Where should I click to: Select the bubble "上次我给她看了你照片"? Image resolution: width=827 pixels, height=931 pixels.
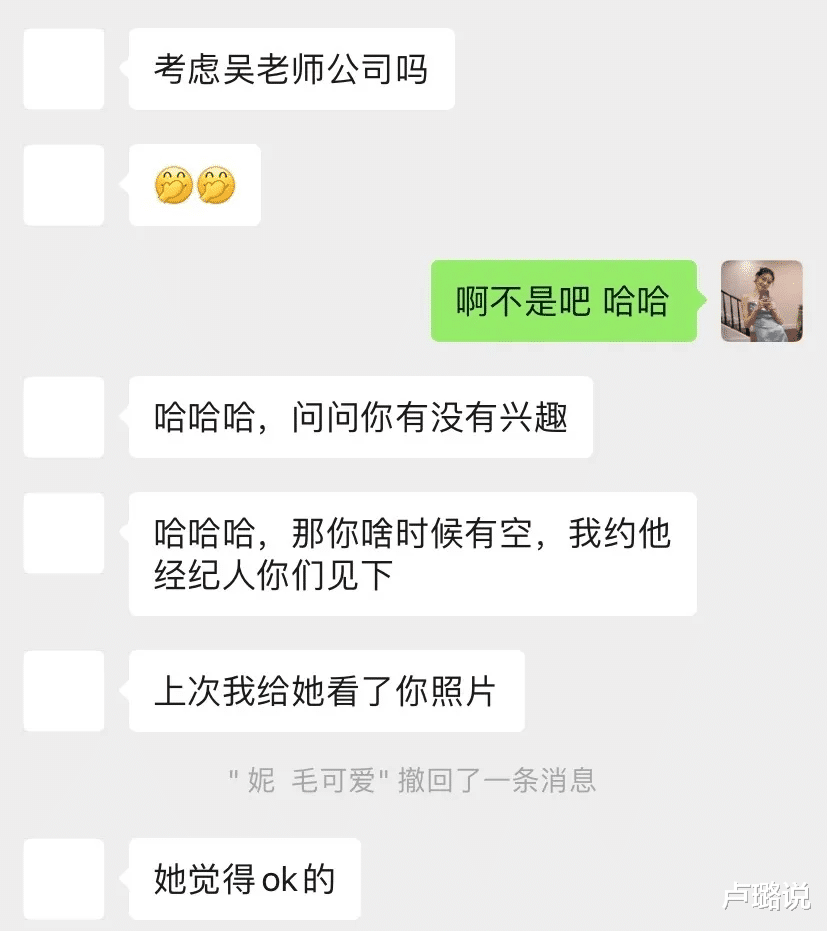coord(325,690)
